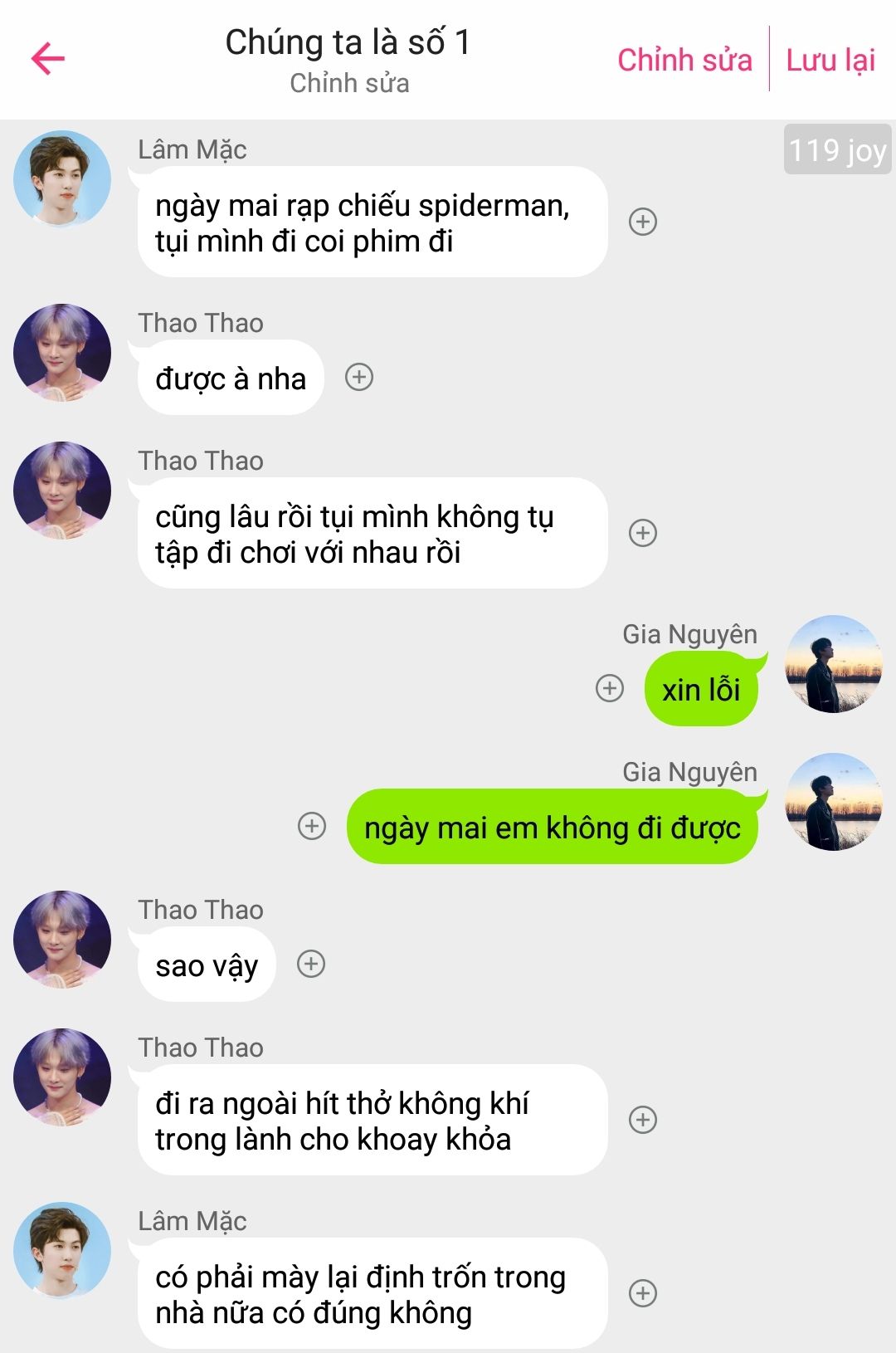Save with the Lưu lại button
This screenshot has width=896, height=1353.
pyautogui.click(x=830, y=60)
